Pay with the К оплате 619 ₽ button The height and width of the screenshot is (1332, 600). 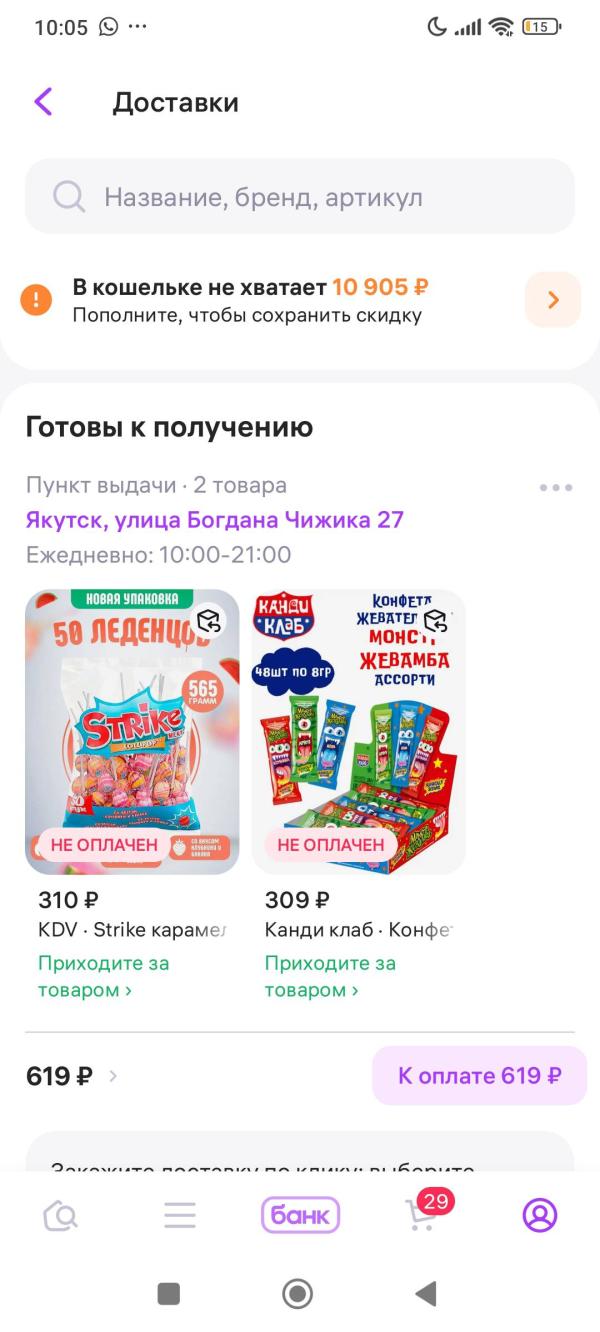tap(479, 1076)
